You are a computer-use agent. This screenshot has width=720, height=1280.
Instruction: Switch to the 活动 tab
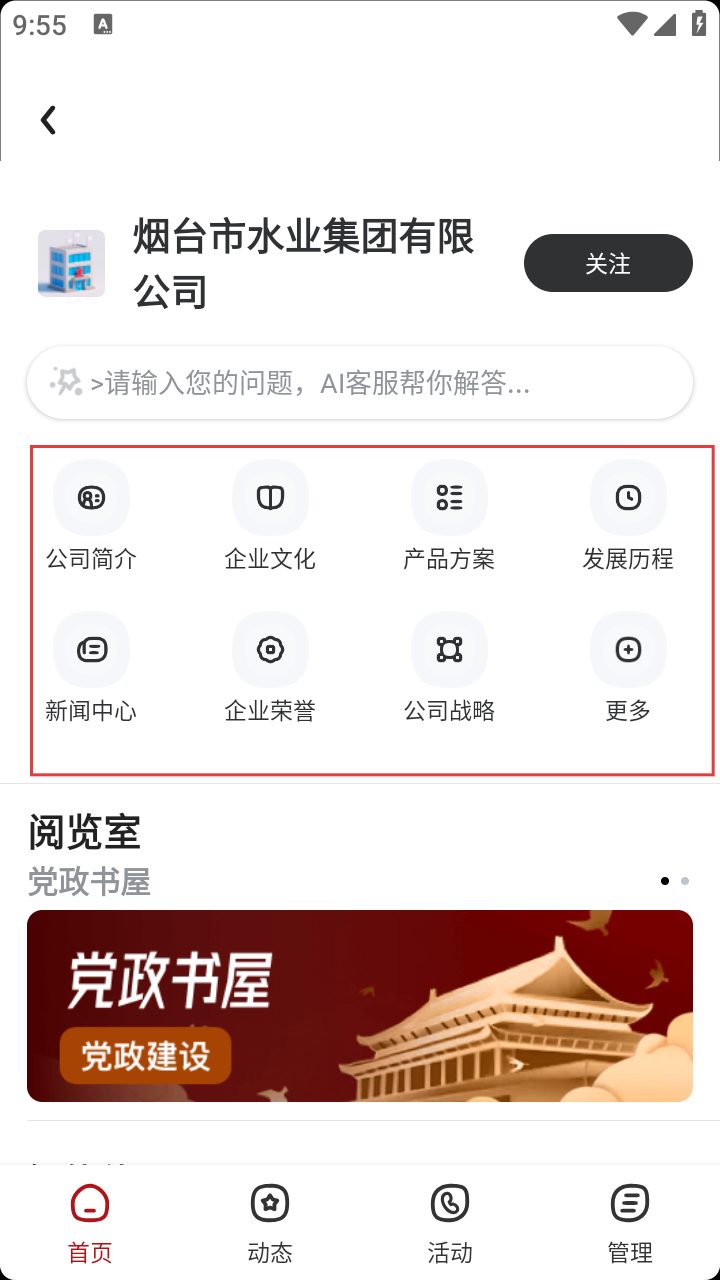(450, 1222)
